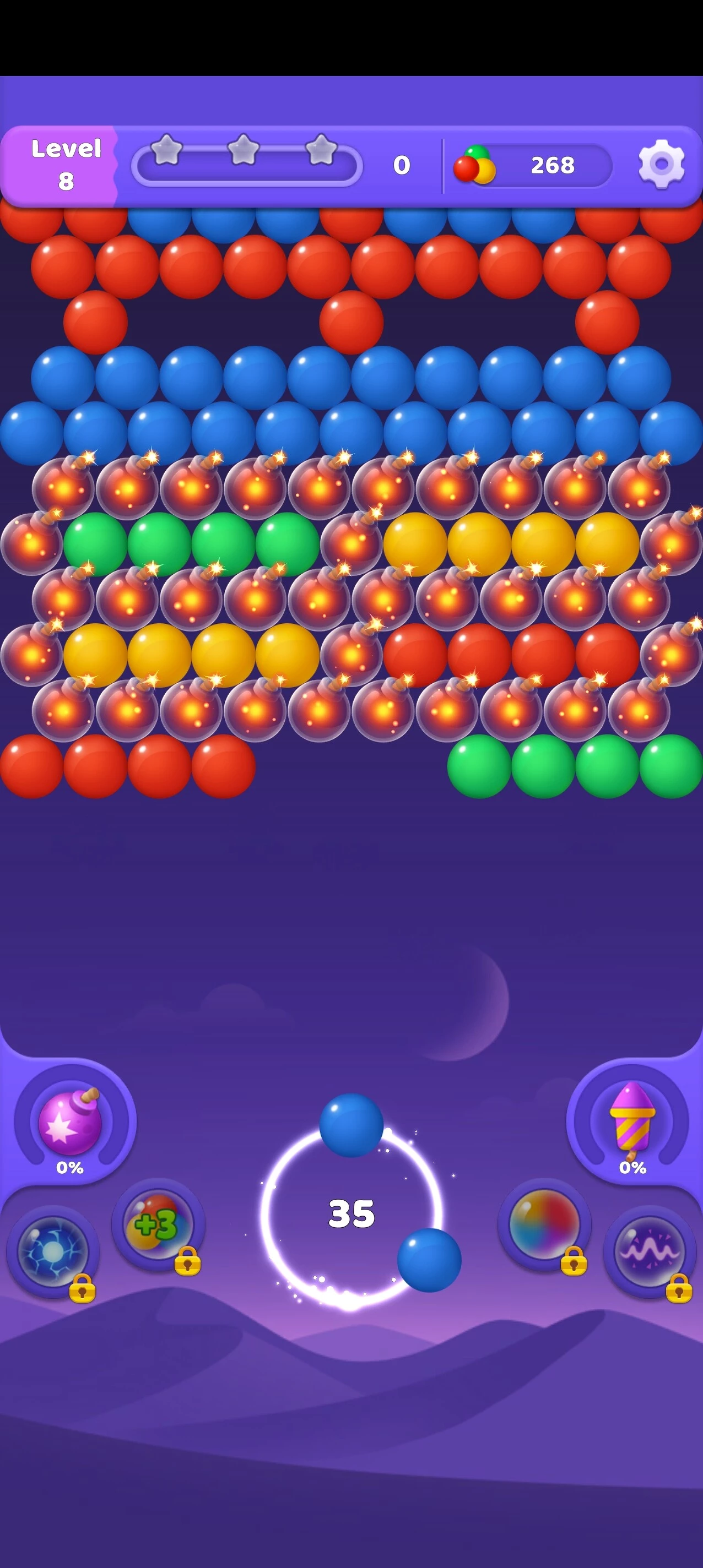Swap to the next blue bubble
This screenshot has height=1568, width=703.
tap(429, 1260)
